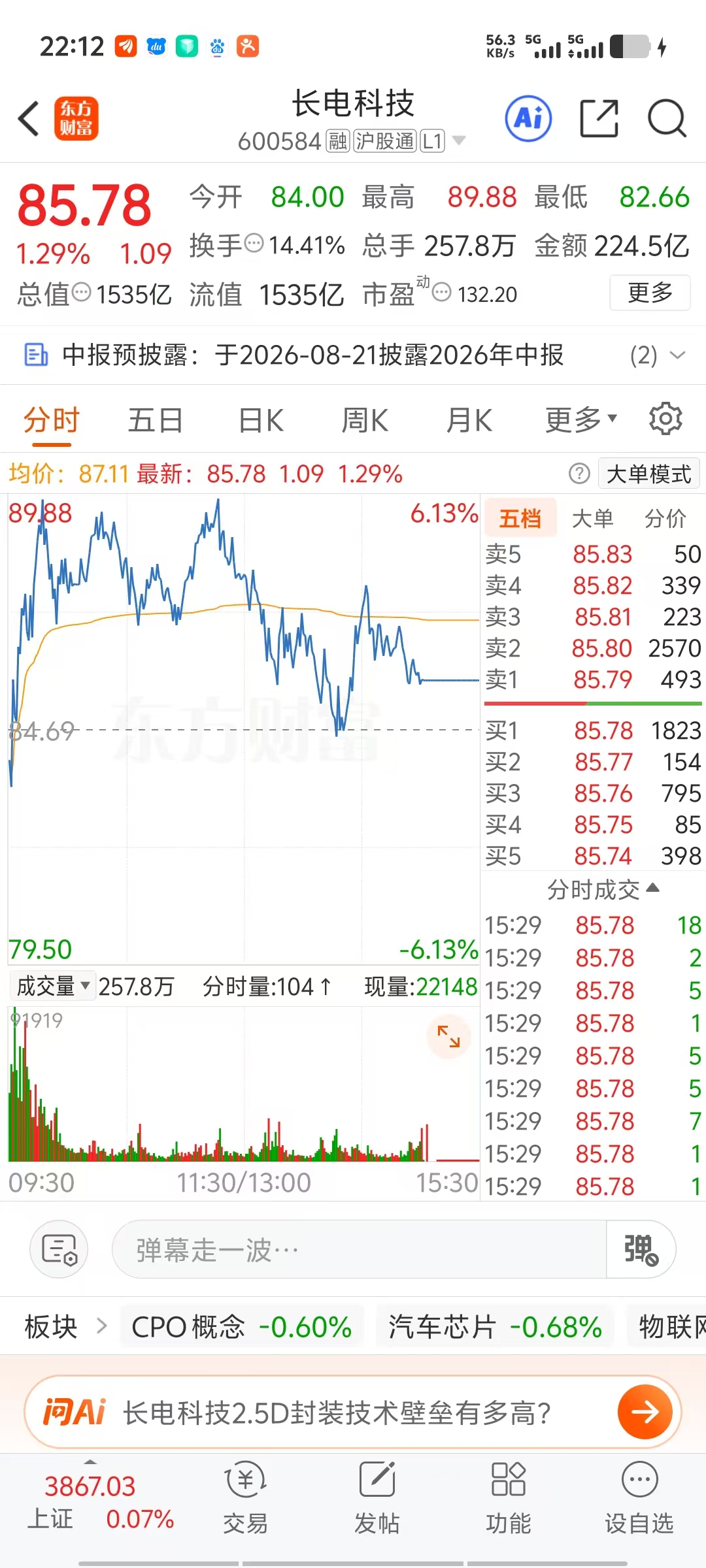
Task: Expand the chart to full screen
Action: (x=448, y=1037)
